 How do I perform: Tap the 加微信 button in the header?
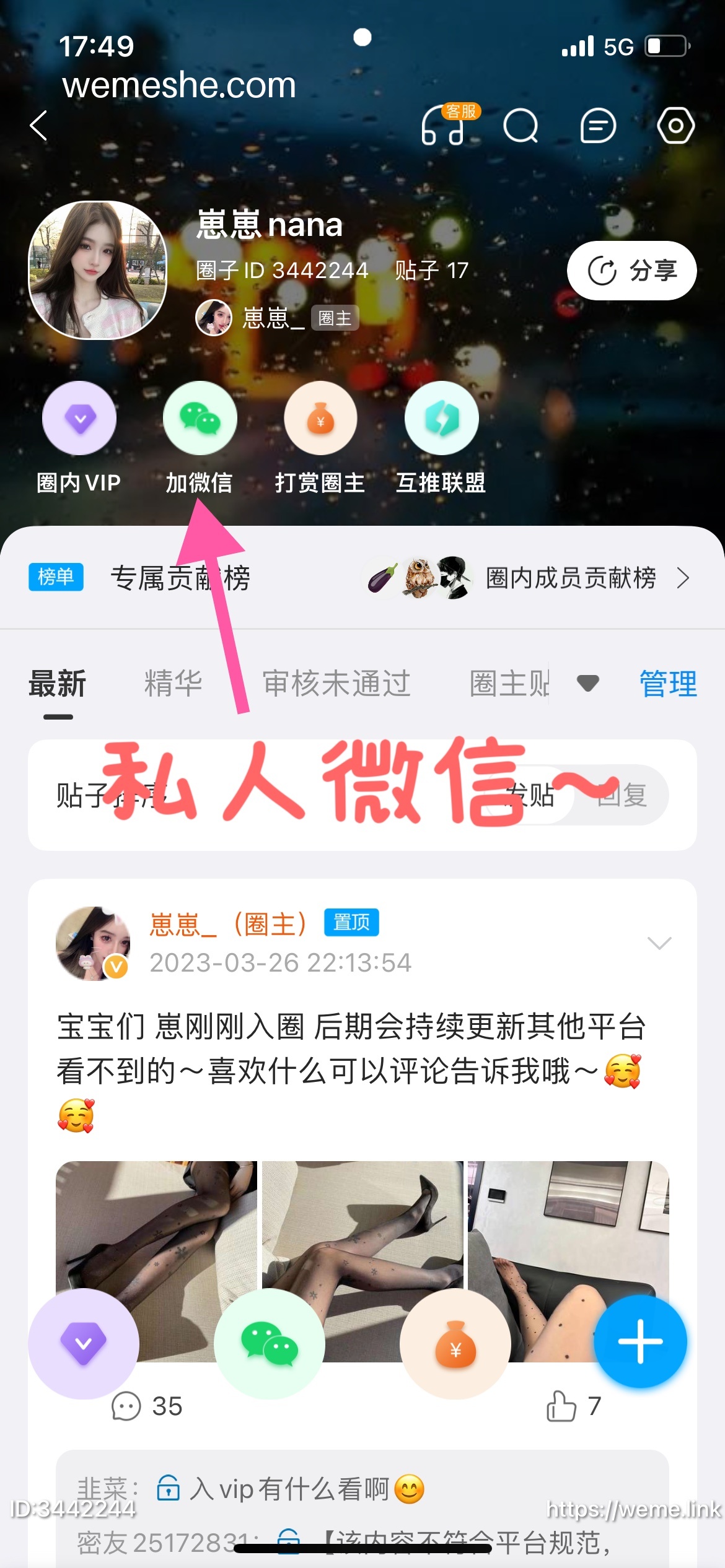pyautogui.click(x=200, y=438)
